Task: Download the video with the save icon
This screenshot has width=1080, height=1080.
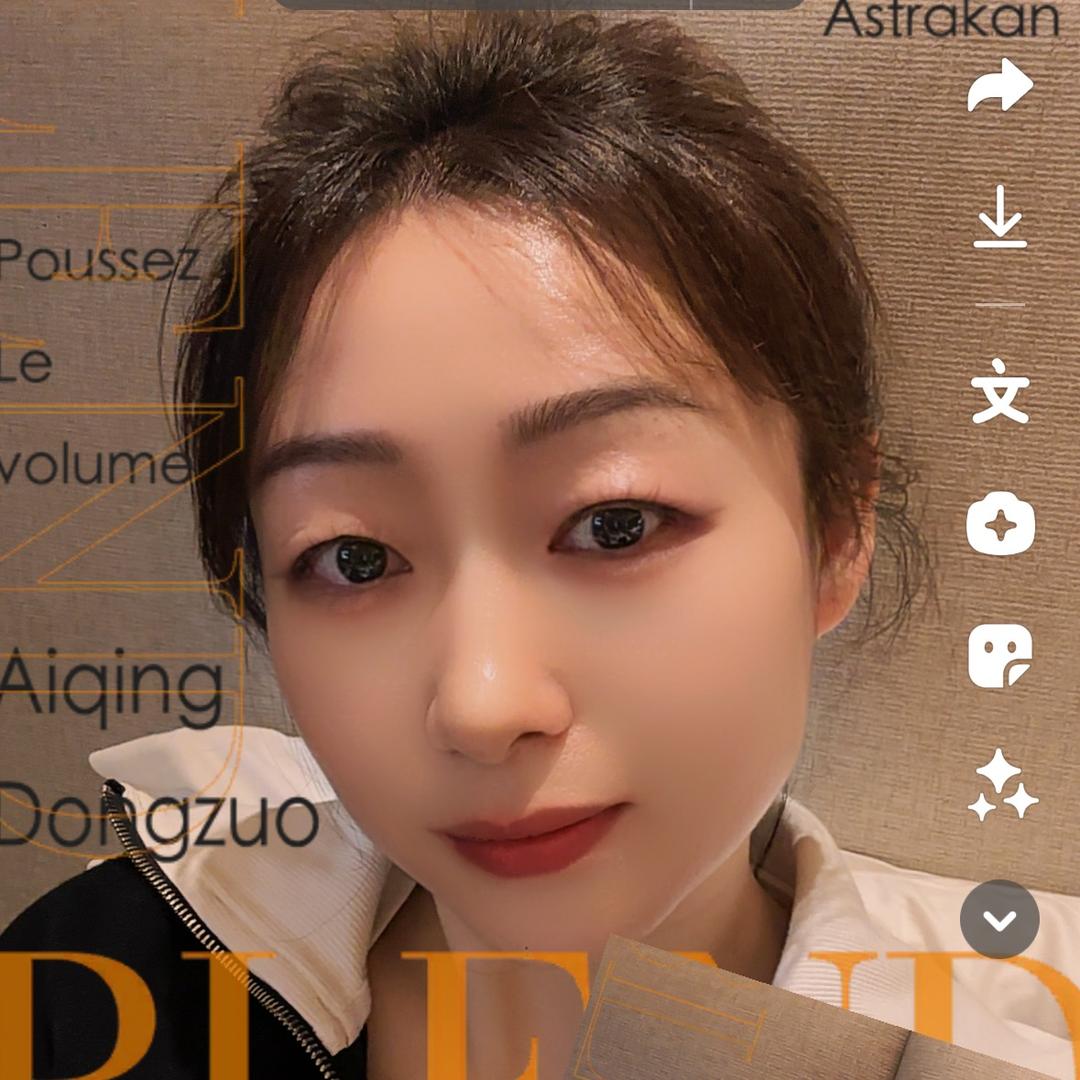Action: 1000,217
